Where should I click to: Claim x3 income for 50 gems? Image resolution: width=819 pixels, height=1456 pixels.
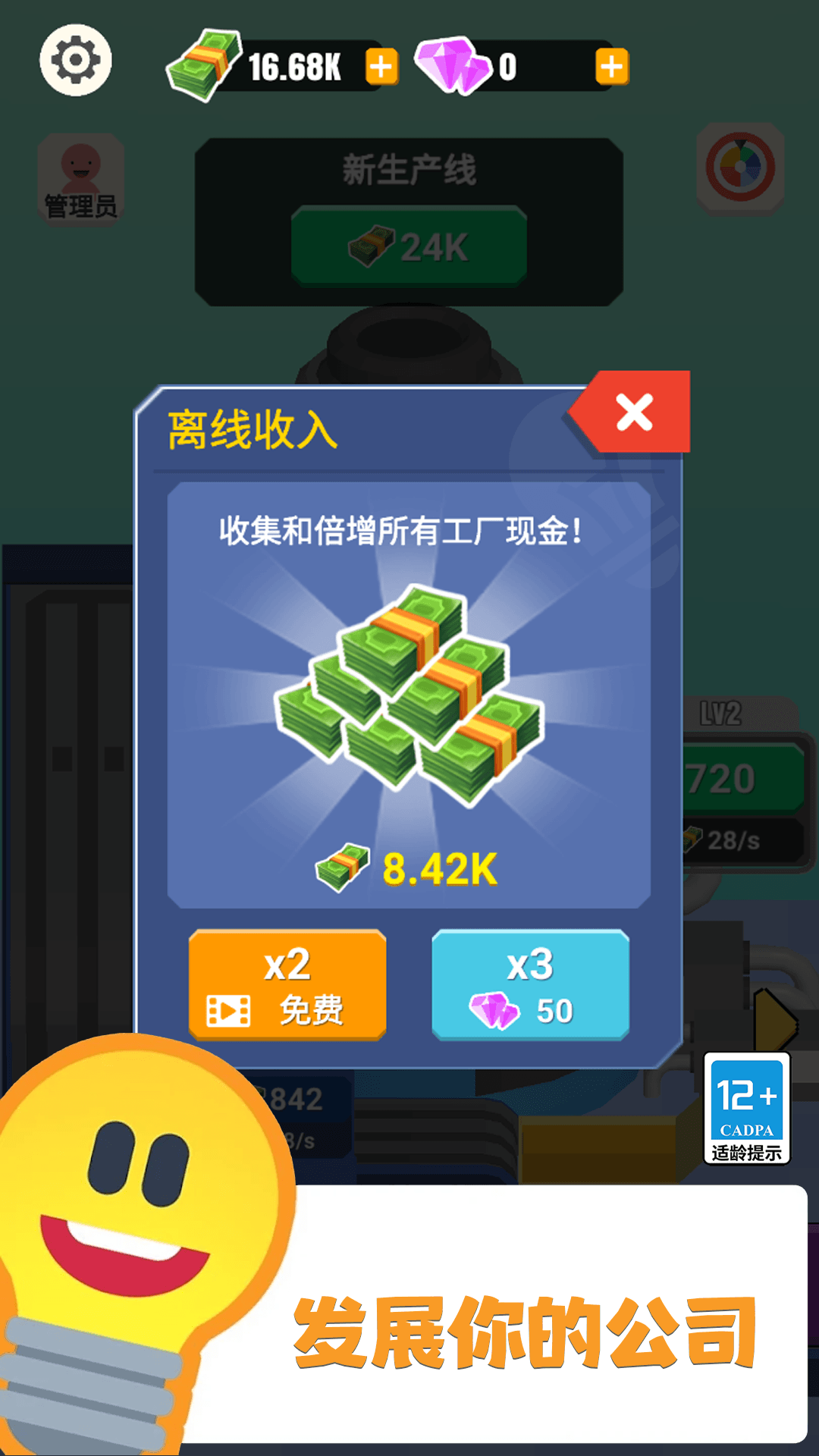pyautogui.click(x=530, y=985)
